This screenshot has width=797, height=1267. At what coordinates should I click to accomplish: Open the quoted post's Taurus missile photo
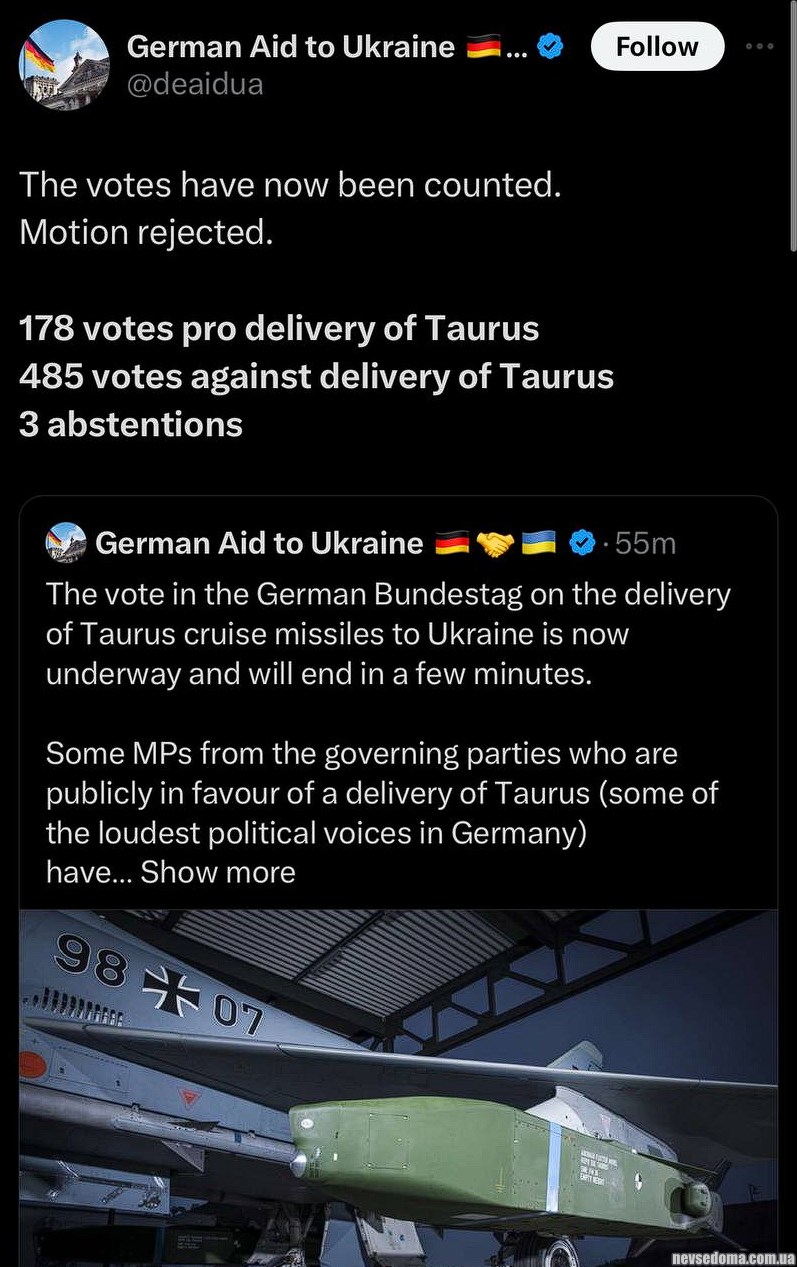click(x=398, y=1085)
